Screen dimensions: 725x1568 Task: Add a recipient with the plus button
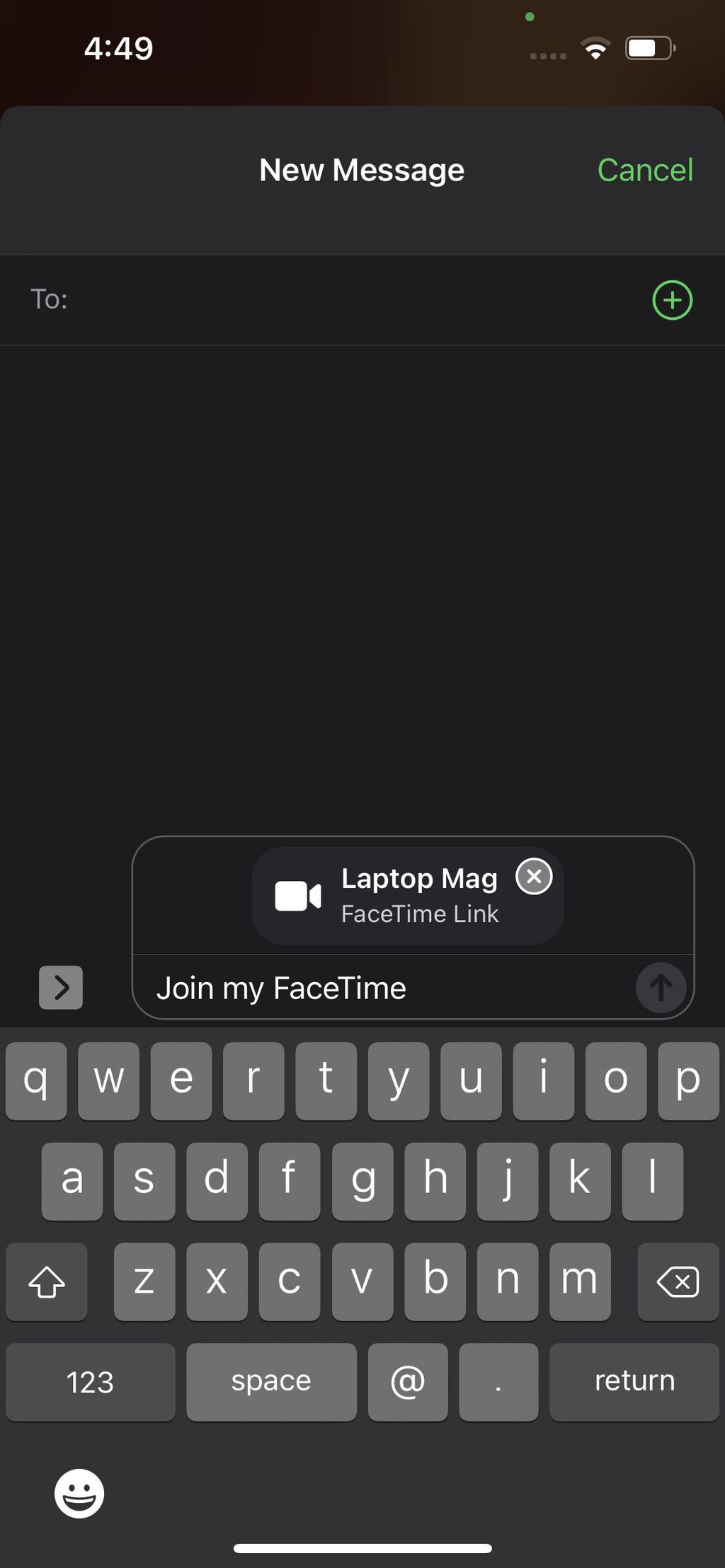(x=671, y=299)
